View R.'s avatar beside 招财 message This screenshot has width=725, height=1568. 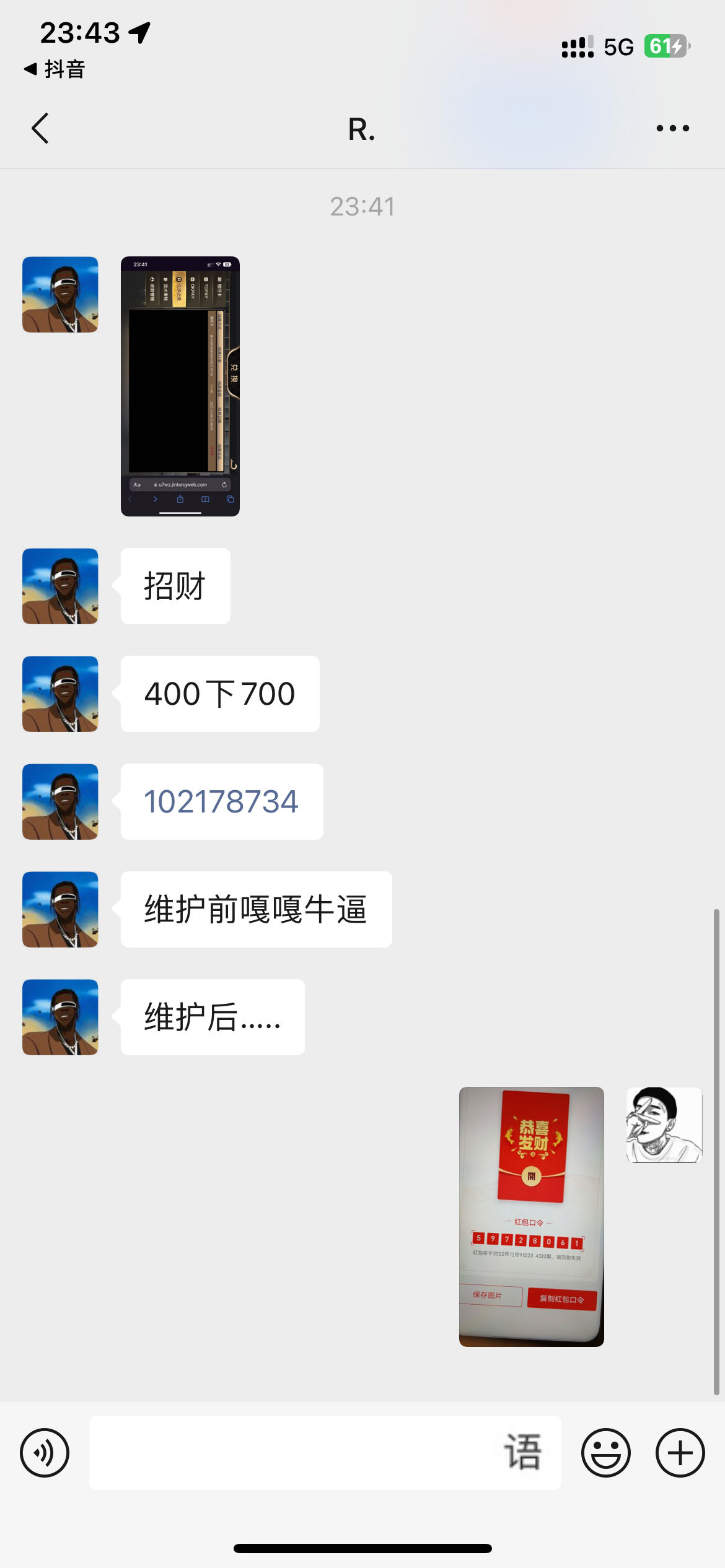(x=60, y=586)
